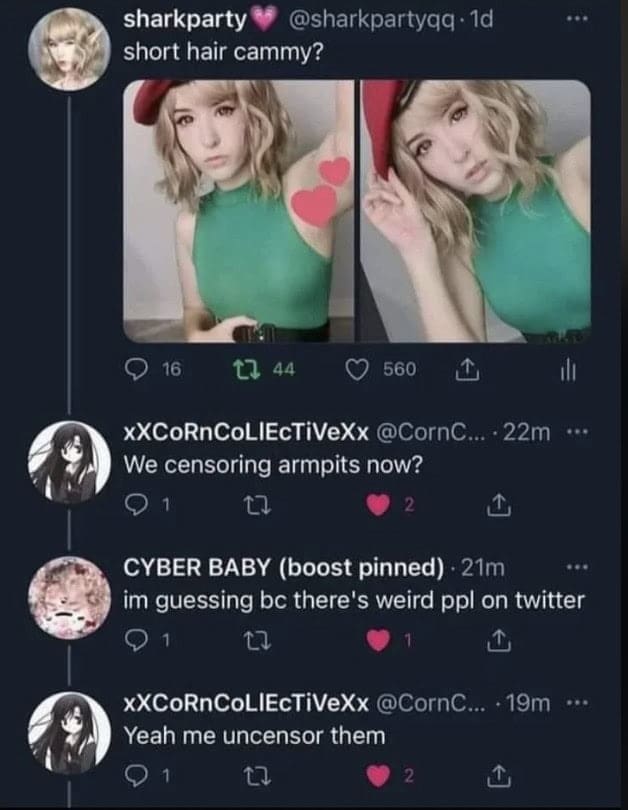
Task: Share sharkparty's short hair cammy tweet
Action: coord(465,371)
